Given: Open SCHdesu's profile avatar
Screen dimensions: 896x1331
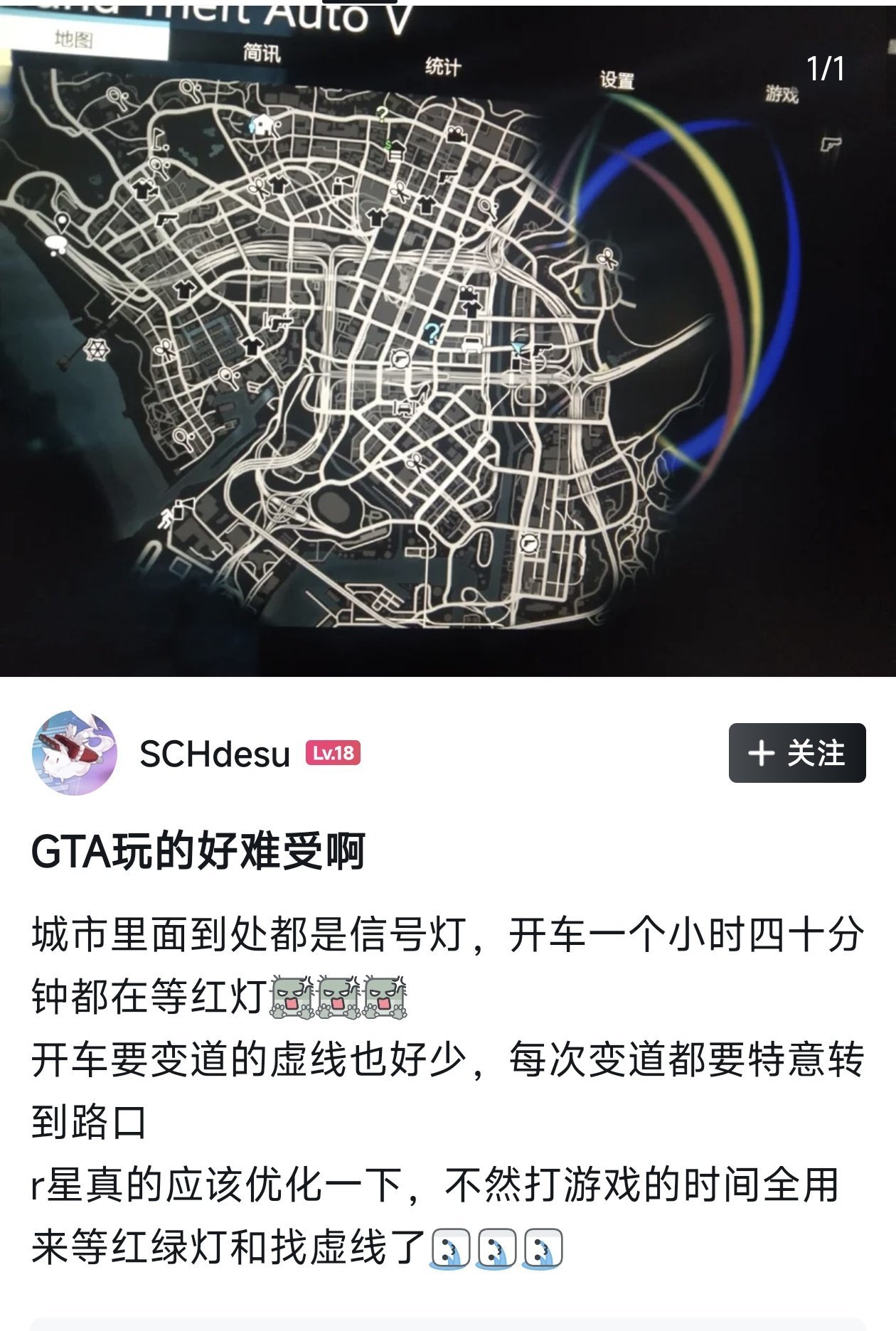Looking at the screenshot, I should (75, 753).
